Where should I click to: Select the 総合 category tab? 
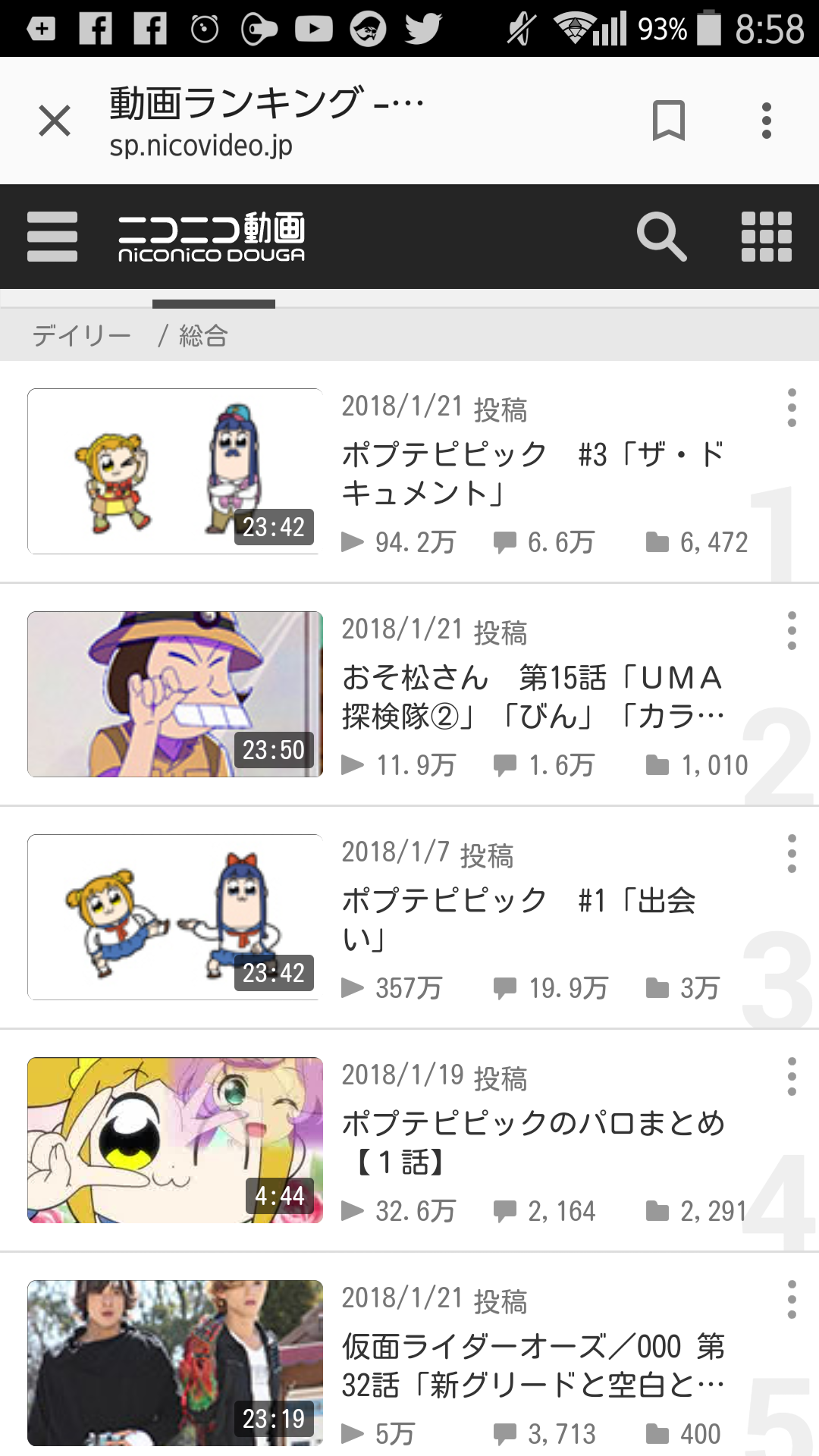[x=203, y=335]
